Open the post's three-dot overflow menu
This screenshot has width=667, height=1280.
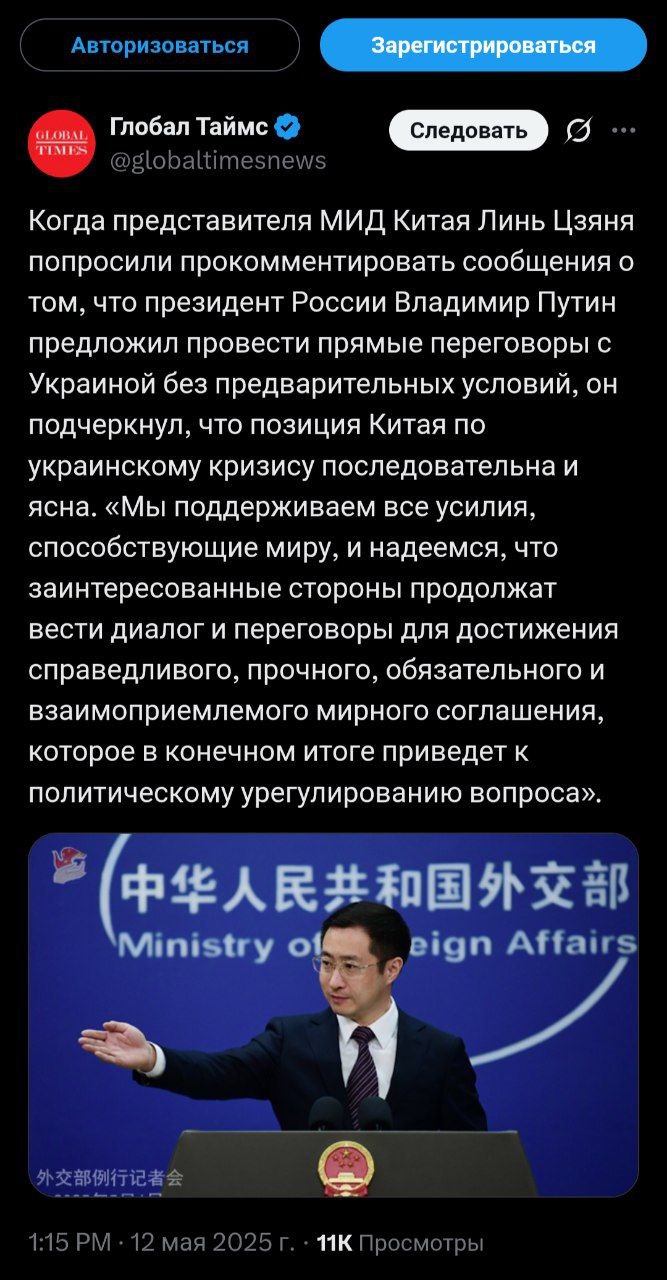[x=623, y=130]
